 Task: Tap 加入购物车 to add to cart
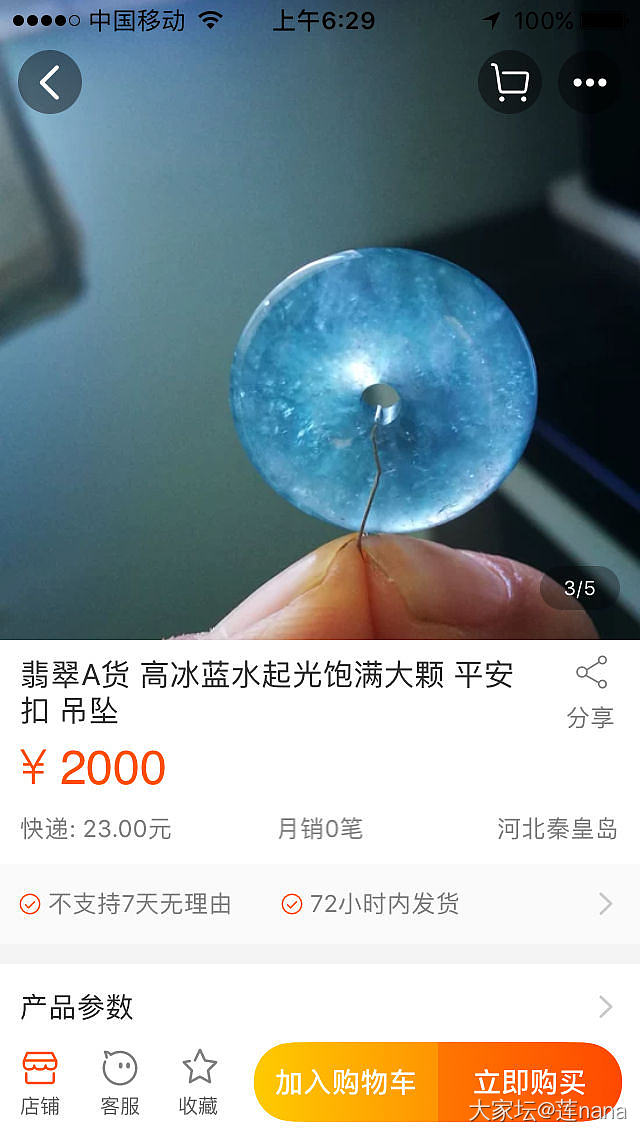coord(346,1082)
